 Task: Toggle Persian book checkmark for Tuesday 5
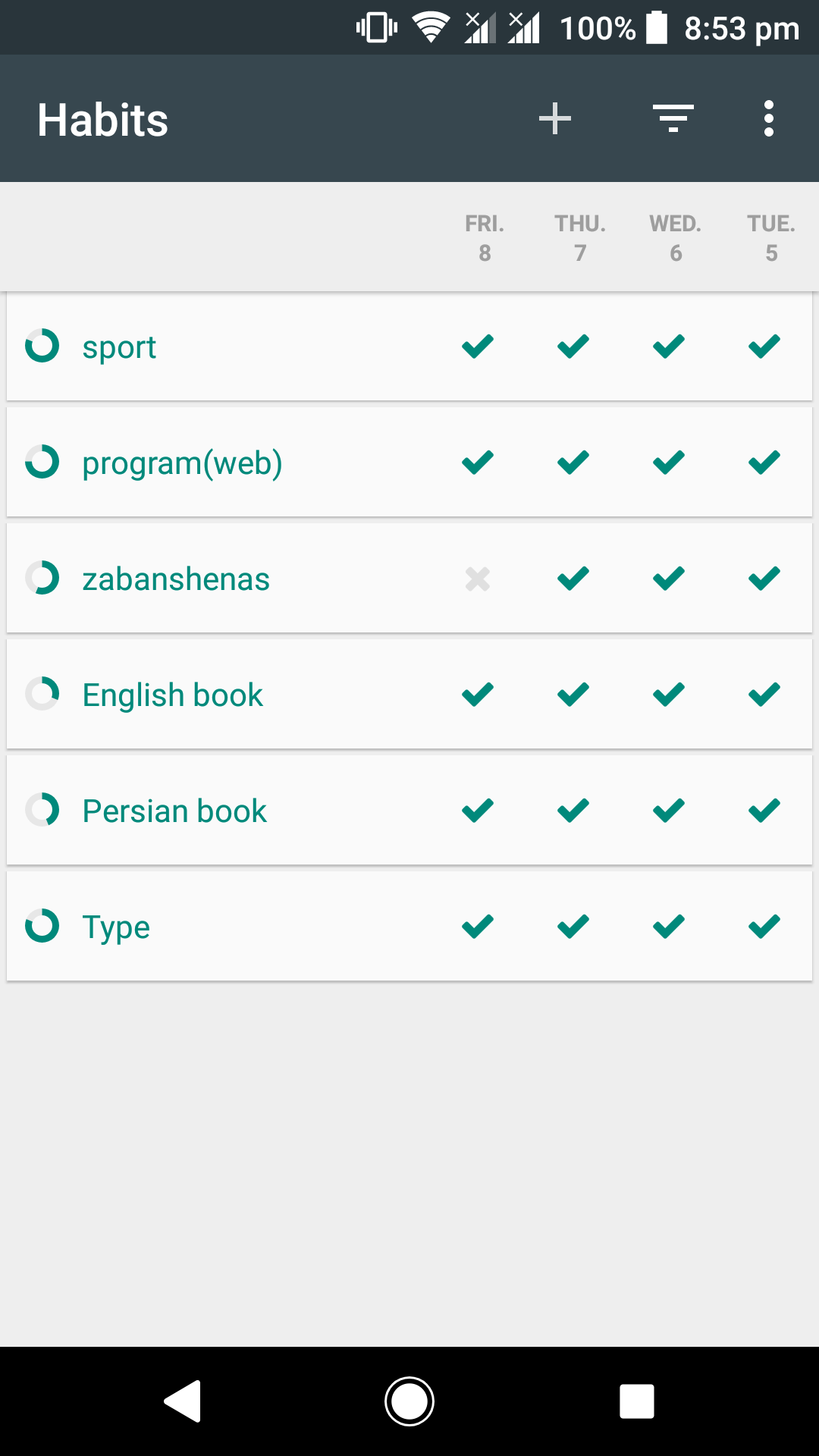[764, 811]
